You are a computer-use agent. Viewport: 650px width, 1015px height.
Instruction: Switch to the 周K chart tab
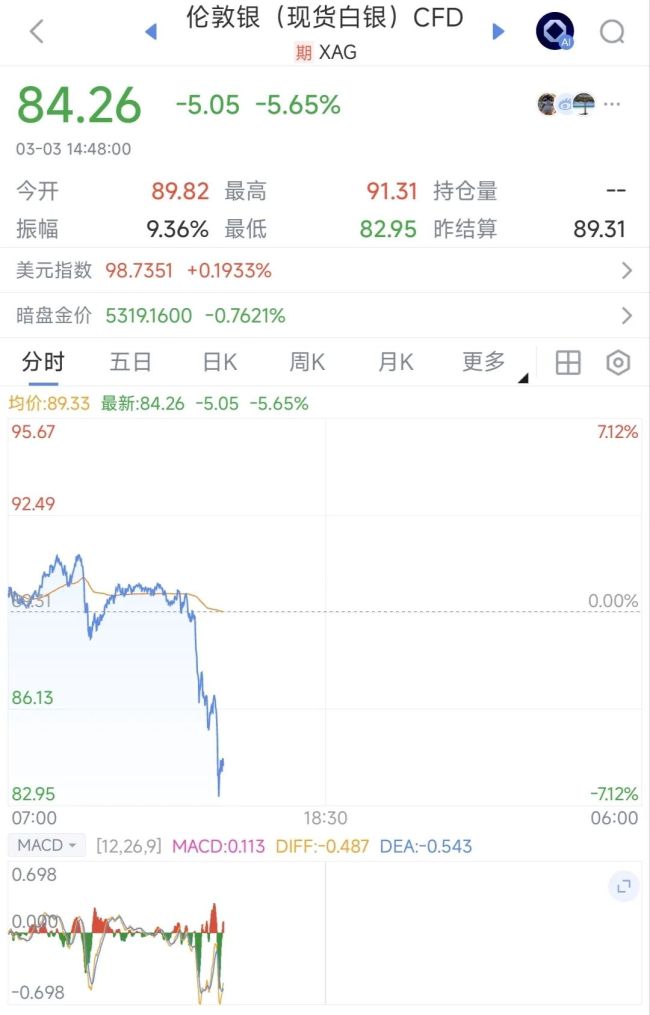click(307, 362)
